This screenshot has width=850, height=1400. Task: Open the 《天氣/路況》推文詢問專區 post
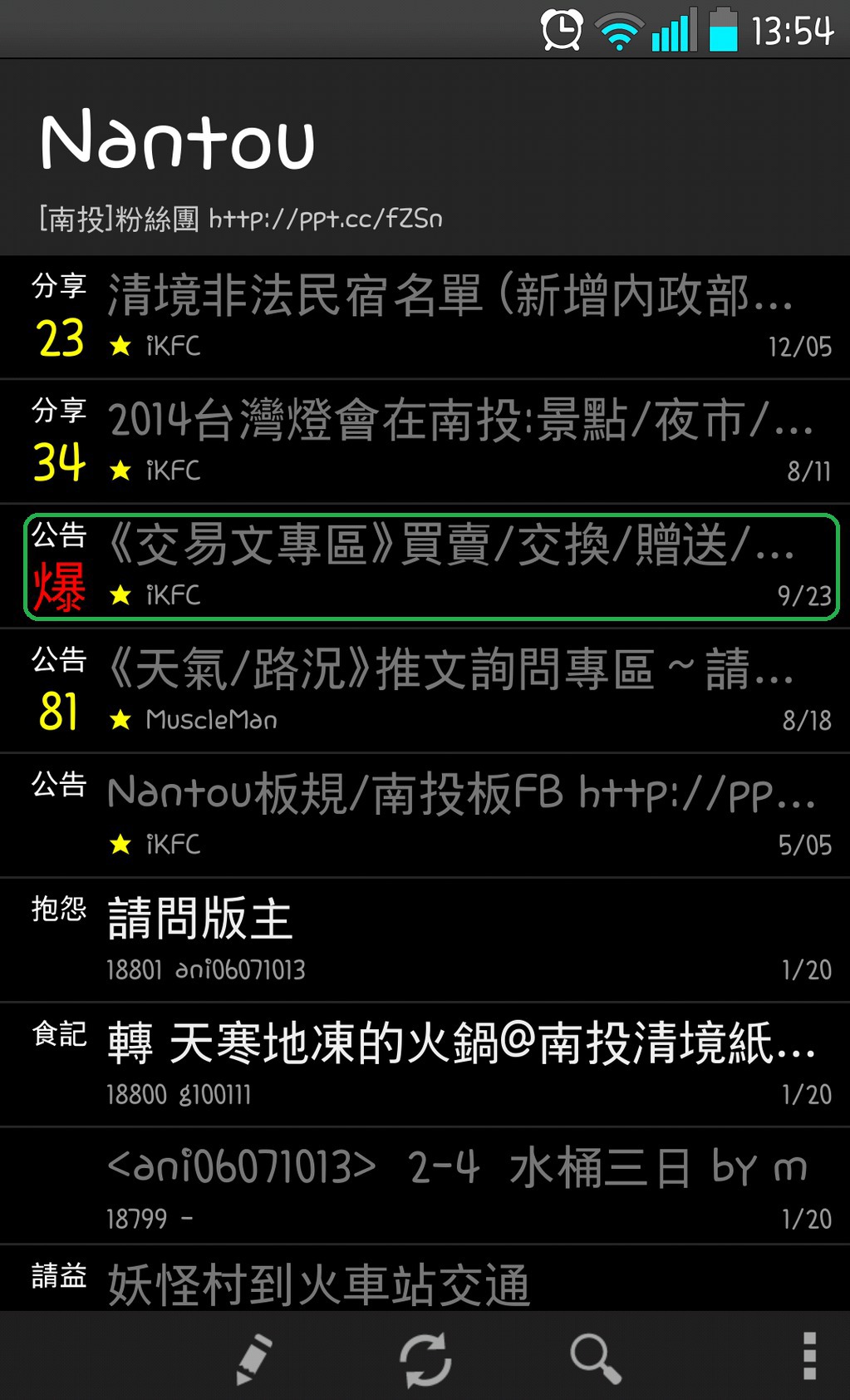pos(449,691)
